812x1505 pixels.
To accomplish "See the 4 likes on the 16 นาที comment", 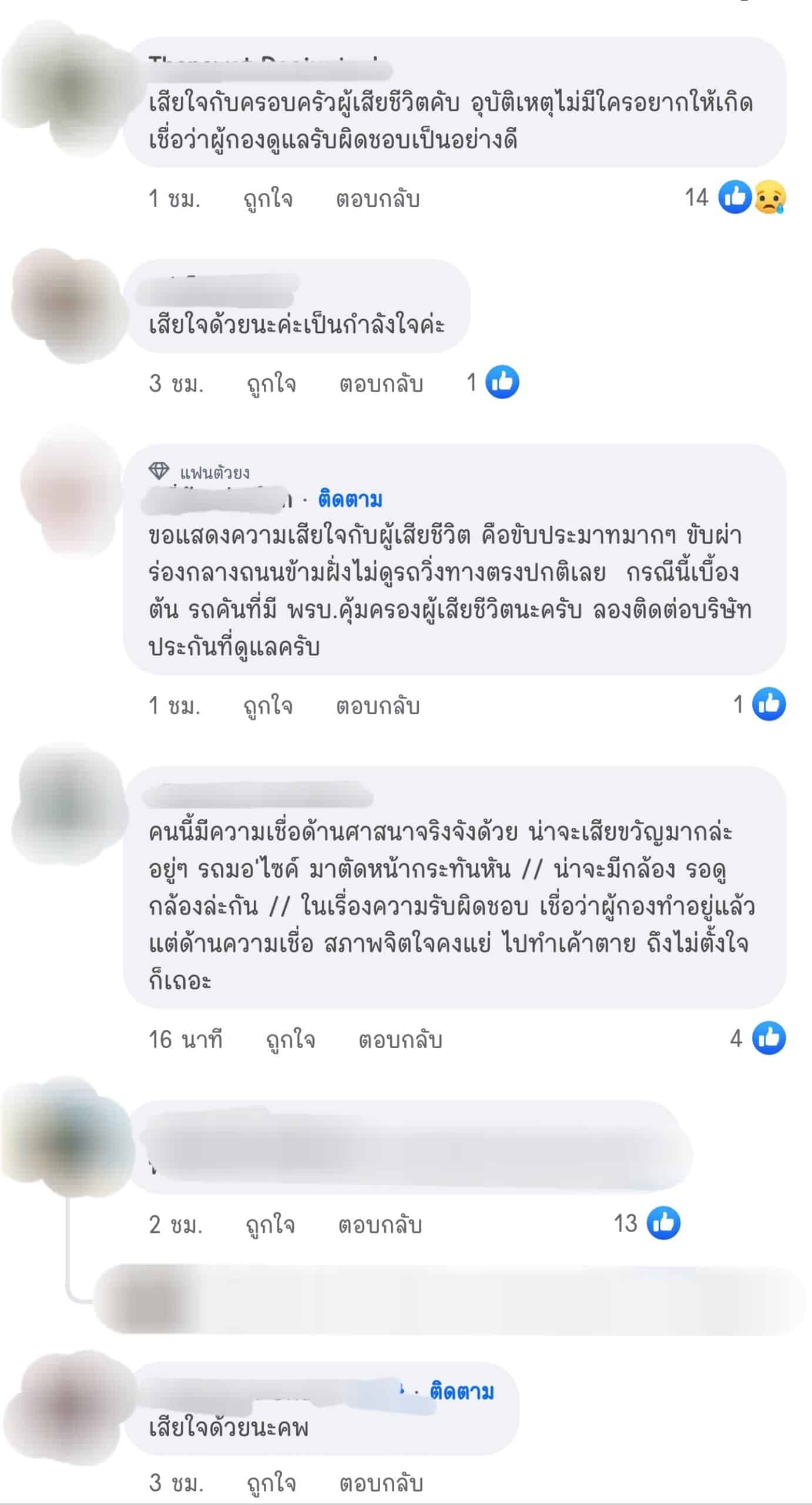I will [758, 1038].
